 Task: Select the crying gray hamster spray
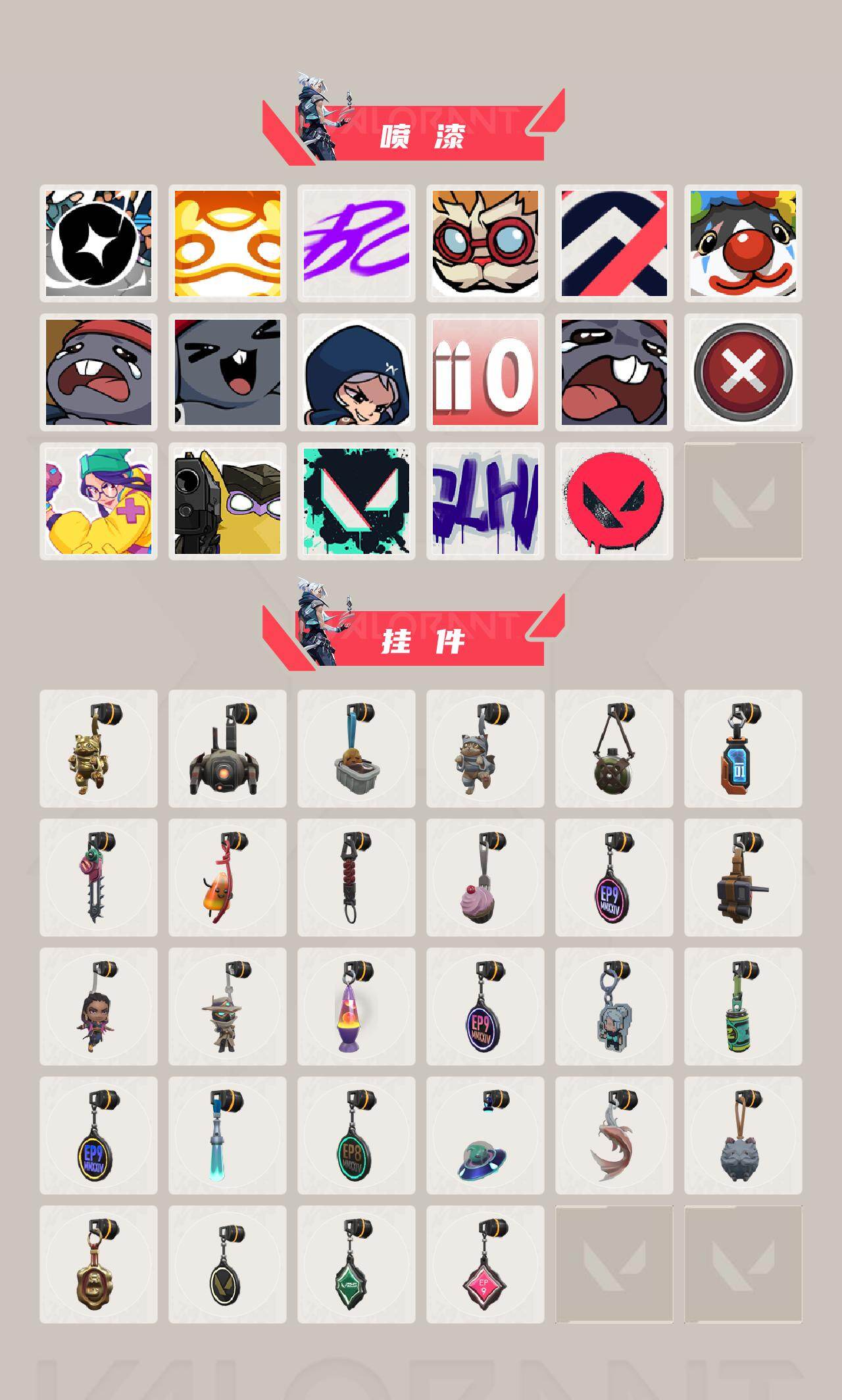click(99, 372)
